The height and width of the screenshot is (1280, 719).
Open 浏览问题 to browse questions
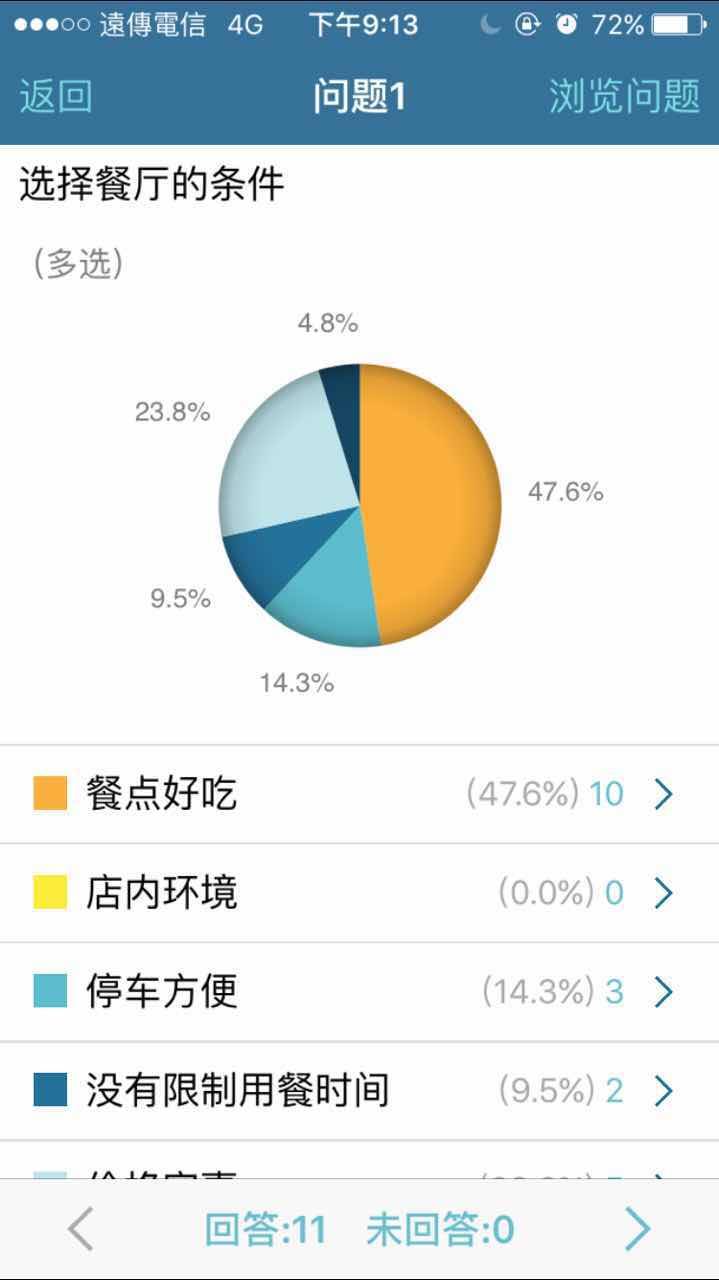click(624, 97)
